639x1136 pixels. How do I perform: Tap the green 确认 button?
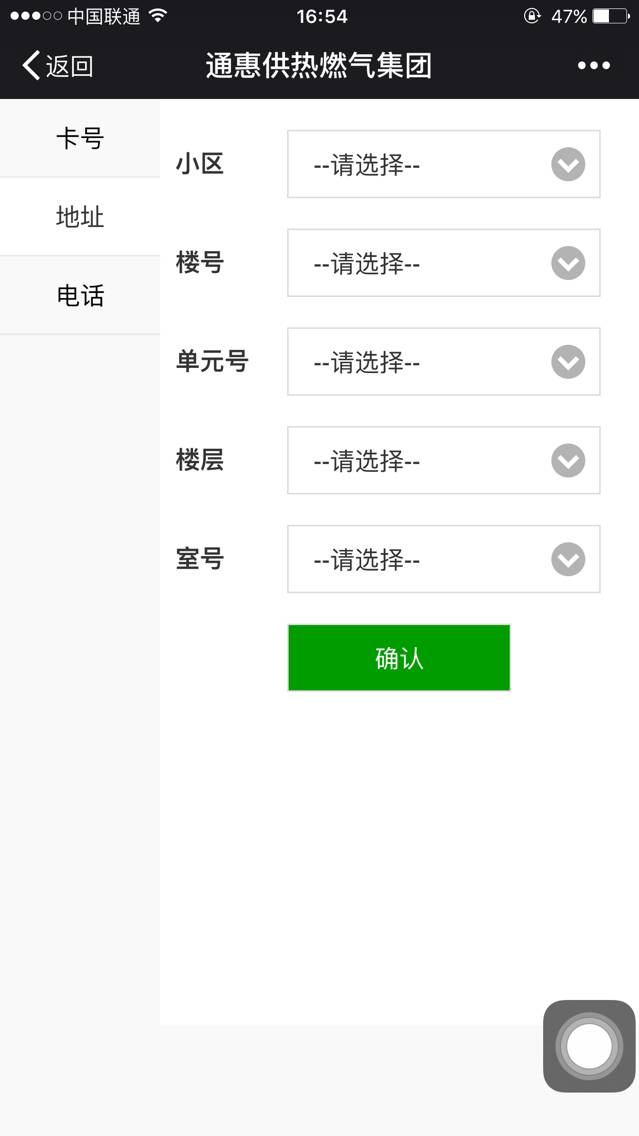point(399,658)
